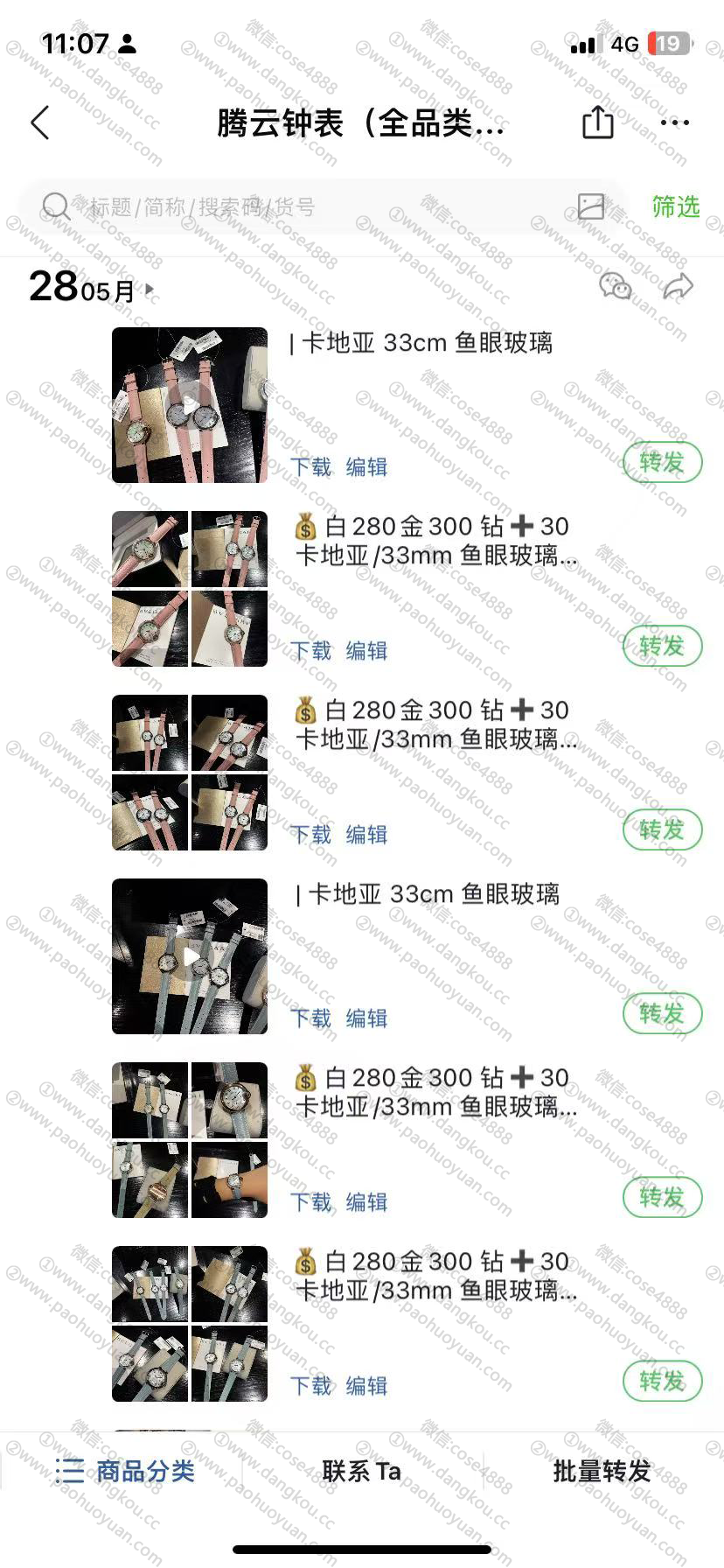This screenshot has width=724, height=1568.
Task: Tap the forward arrow icon beside the date
Action: [x=679, y=286]
